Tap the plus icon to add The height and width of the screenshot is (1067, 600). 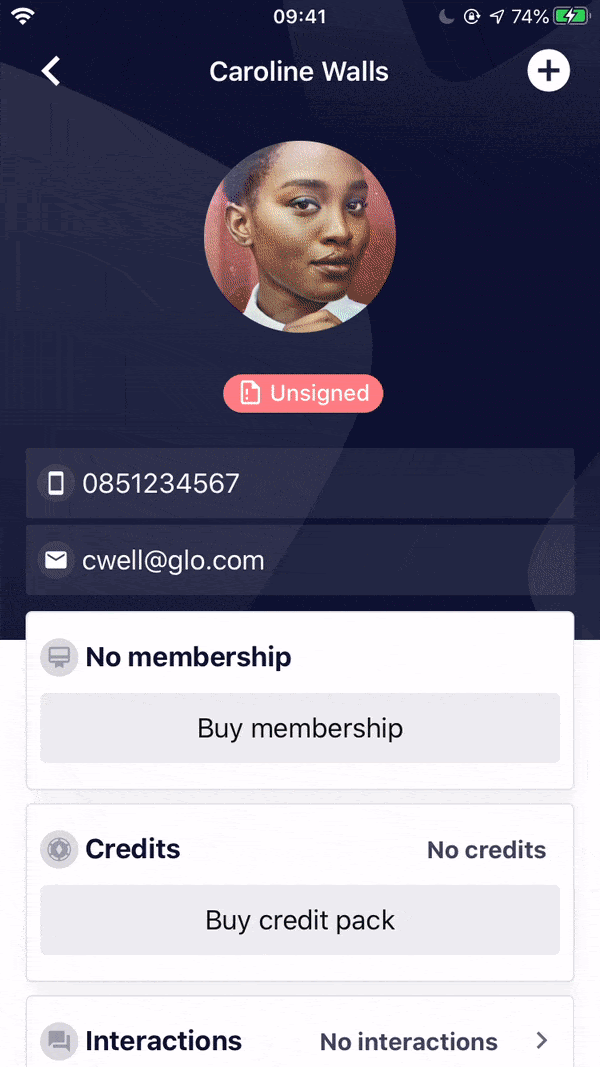[548, 71]
